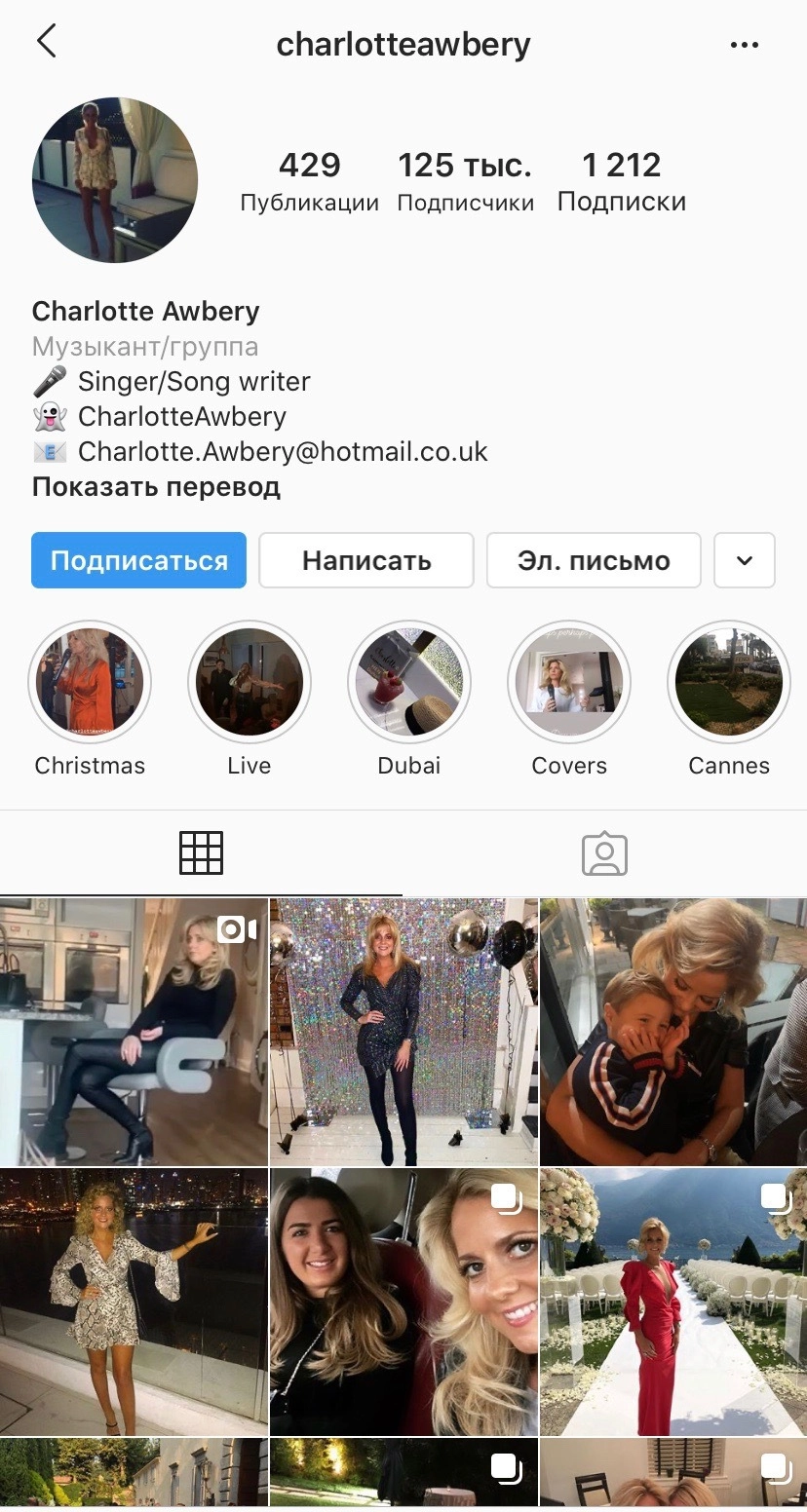Expand suggested accounts with the chevron button

744,560
